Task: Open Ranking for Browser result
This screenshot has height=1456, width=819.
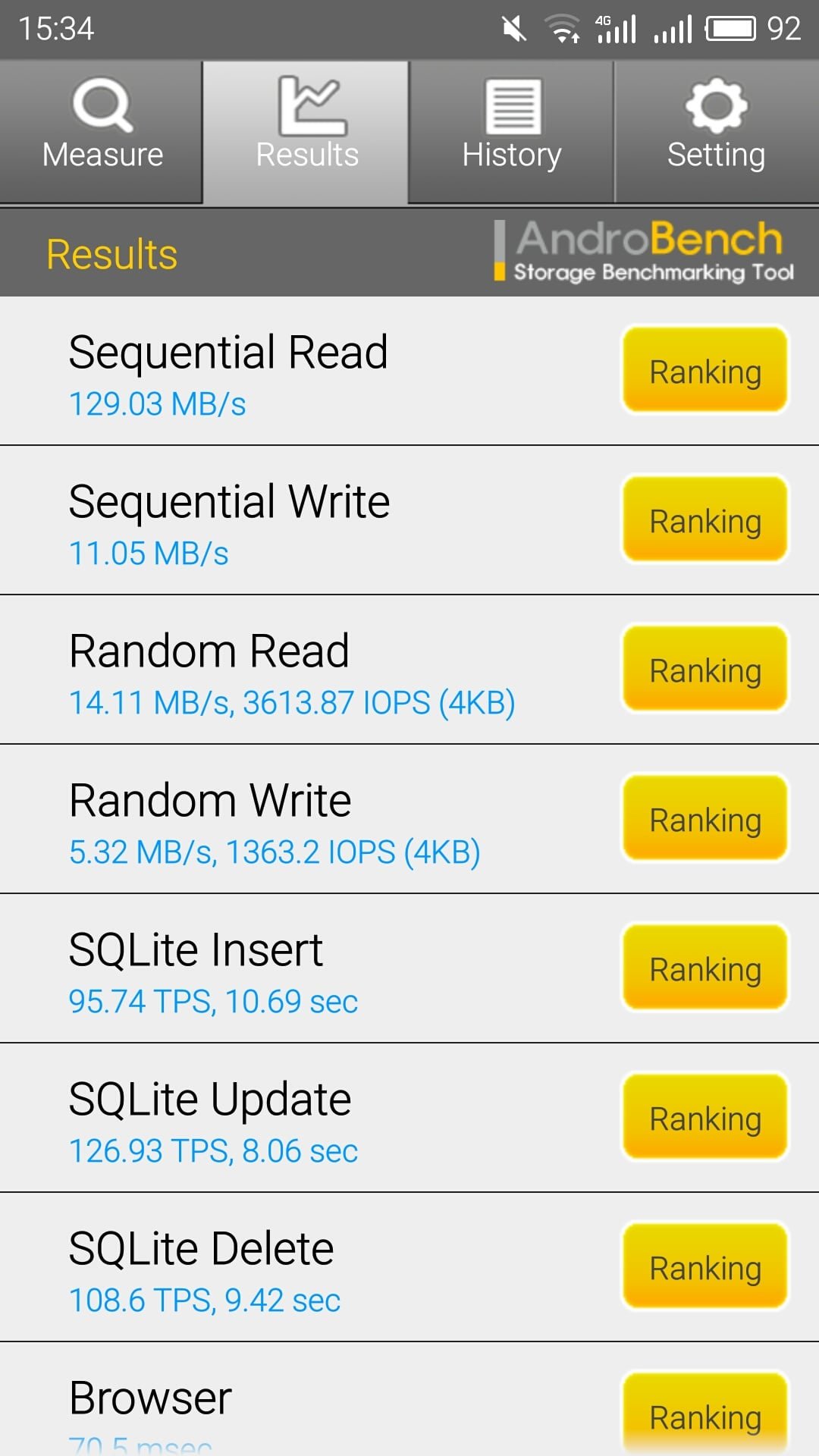Action: click(x=705, y=1414)
